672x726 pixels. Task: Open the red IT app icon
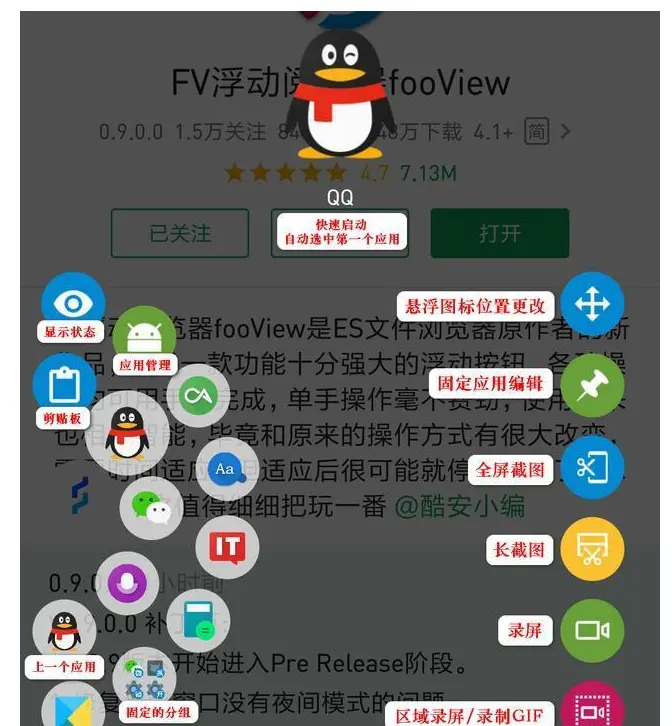(x=227, y=547)
